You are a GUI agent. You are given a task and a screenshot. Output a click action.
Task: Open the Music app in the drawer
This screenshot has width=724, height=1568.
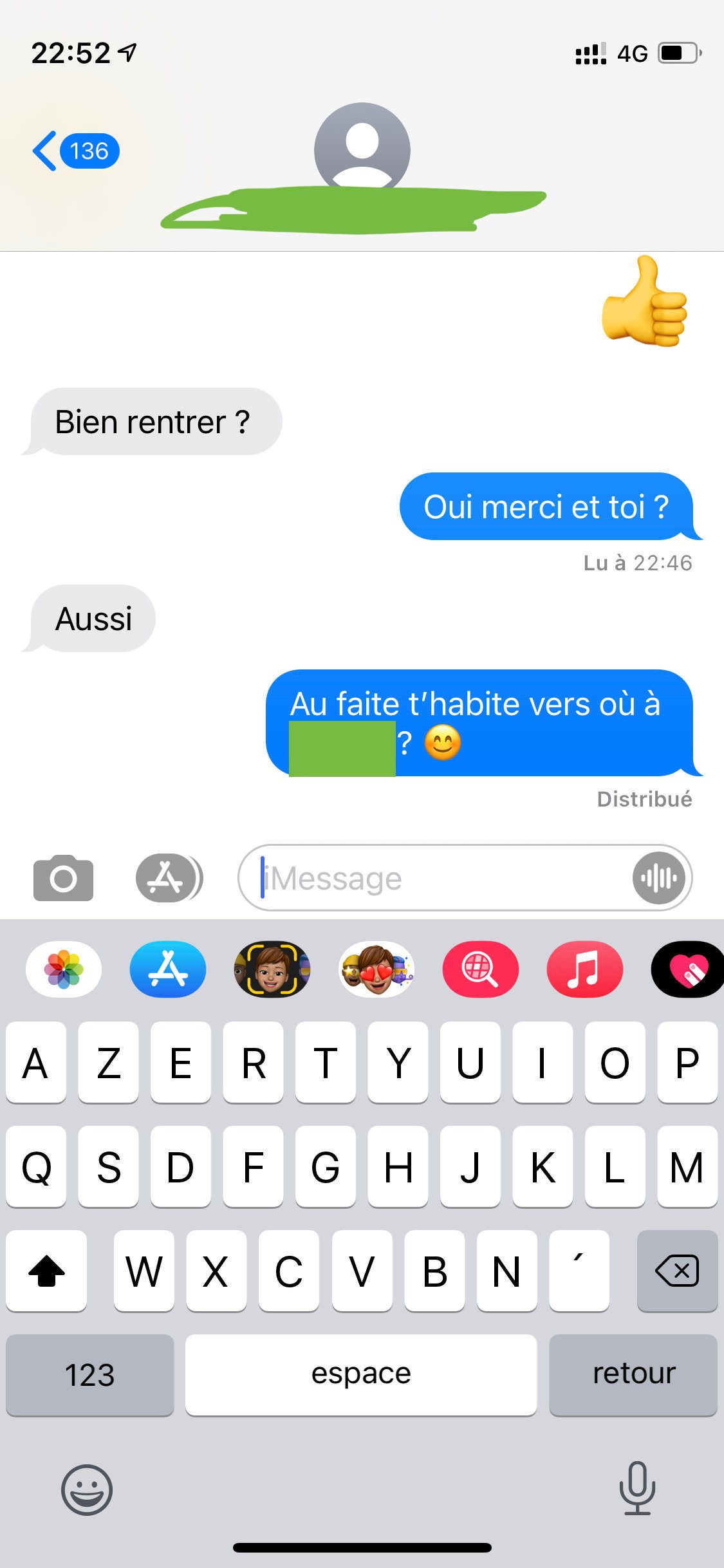click(584, 969)
